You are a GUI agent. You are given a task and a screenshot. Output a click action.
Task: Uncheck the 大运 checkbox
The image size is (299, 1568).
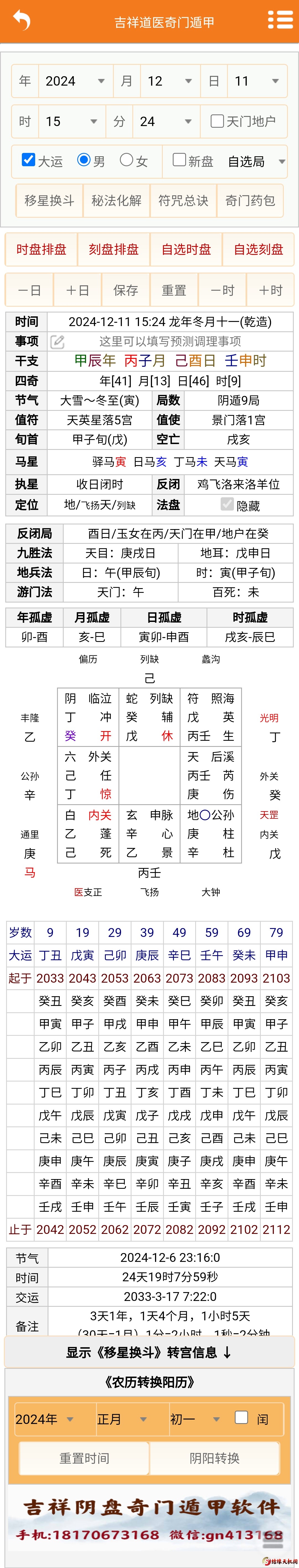[29, 160]
